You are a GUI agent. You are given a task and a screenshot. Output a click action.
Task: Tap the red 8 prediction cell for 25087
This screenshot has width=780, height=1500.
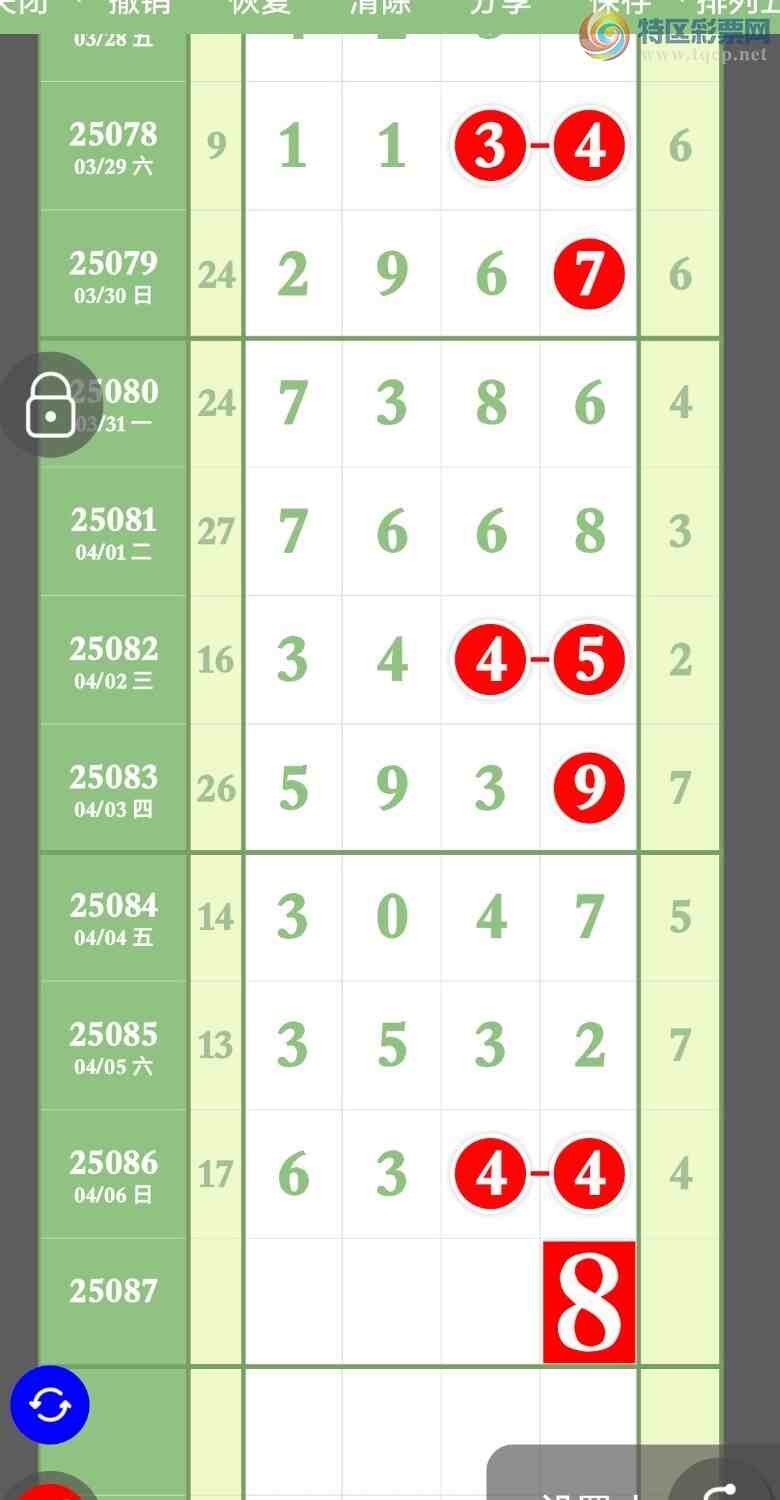[589, 1302]
